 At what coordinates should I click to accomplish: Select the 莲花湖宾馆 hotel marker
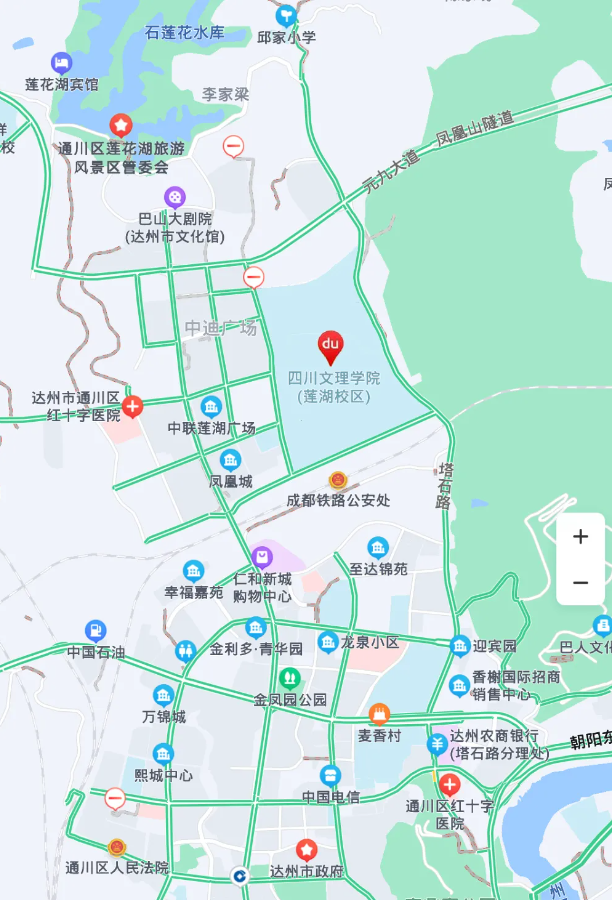tap(62, 63)
